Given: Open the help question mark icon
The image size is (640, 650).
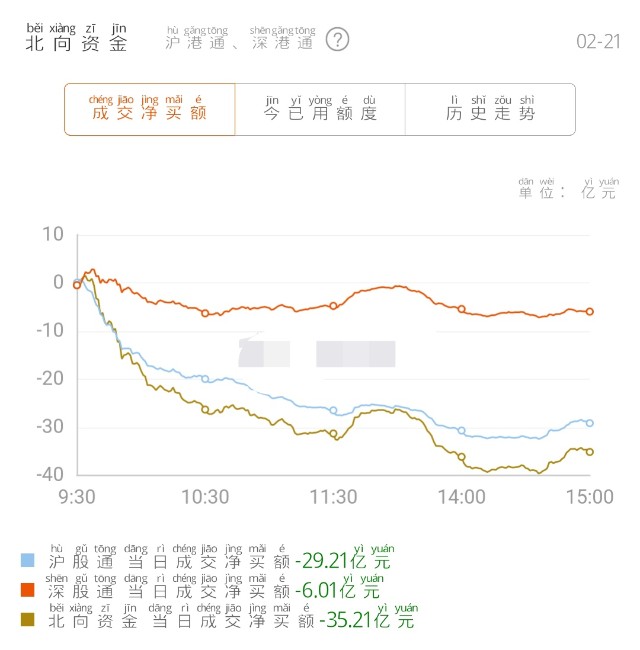Looking at the screenshot, I should [x=339, y=40].
